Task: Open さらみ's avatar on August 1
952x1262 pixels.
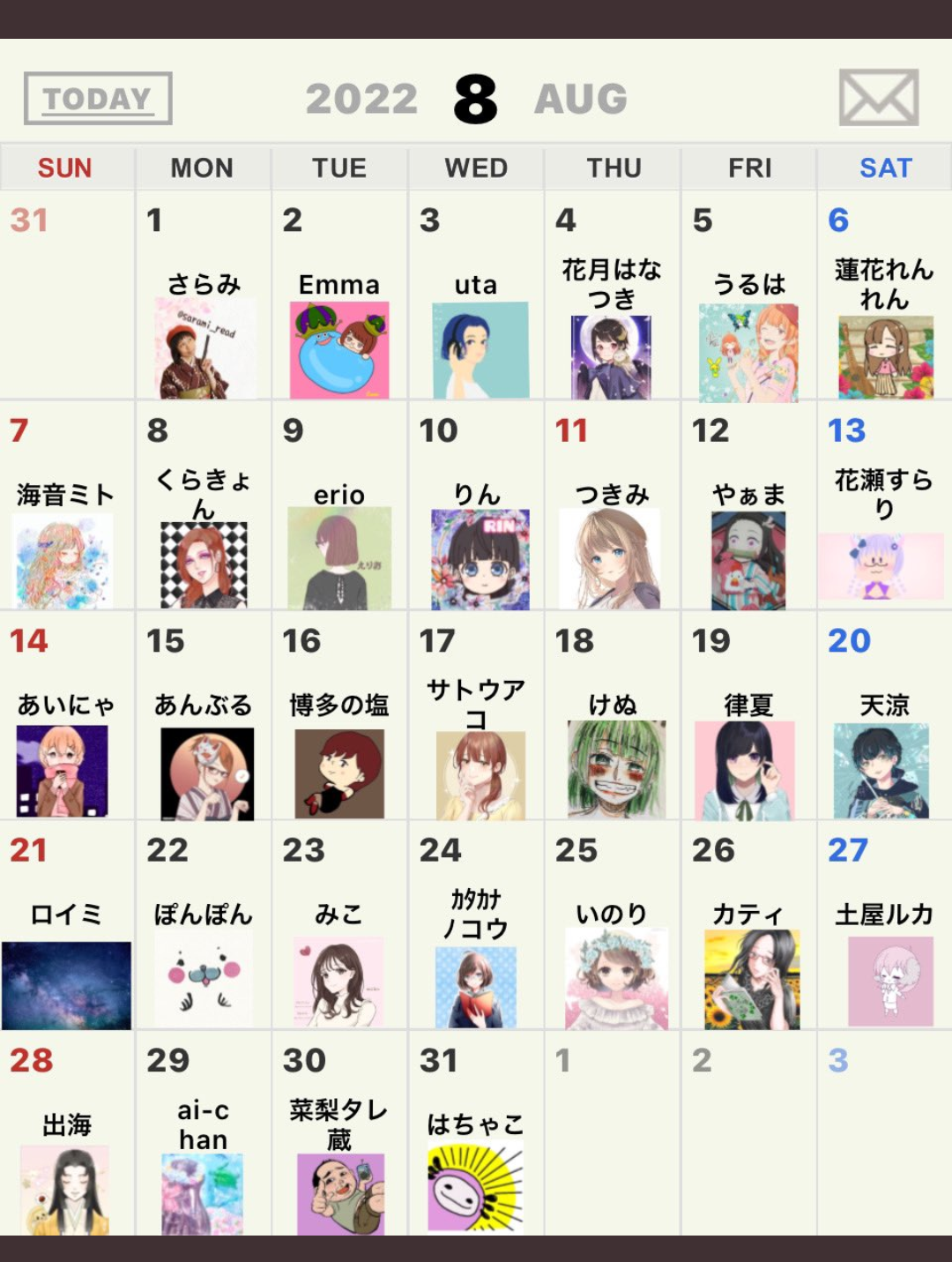Action: click(205, 347)
